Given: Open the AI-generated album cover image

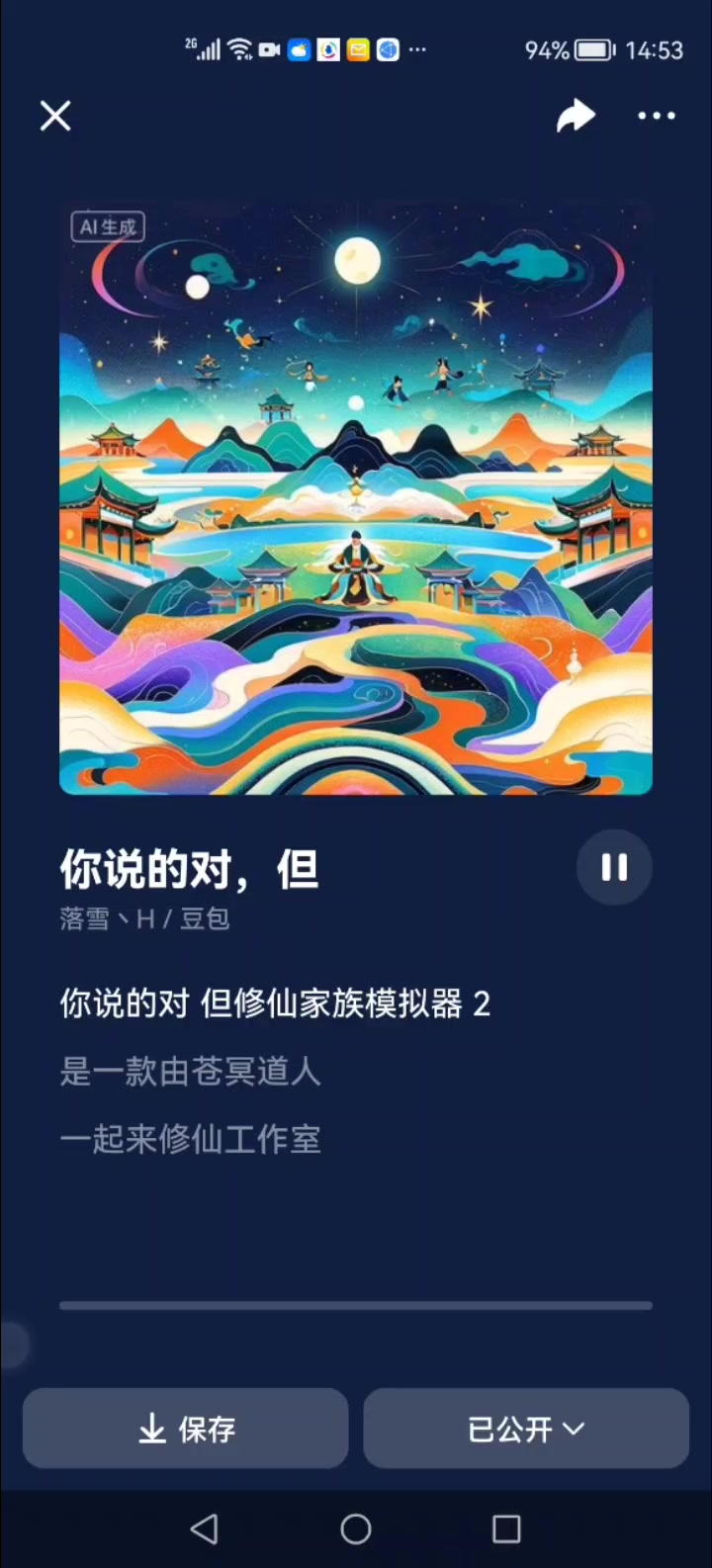Looking at the screenshot, I should [x=356, y=497].
